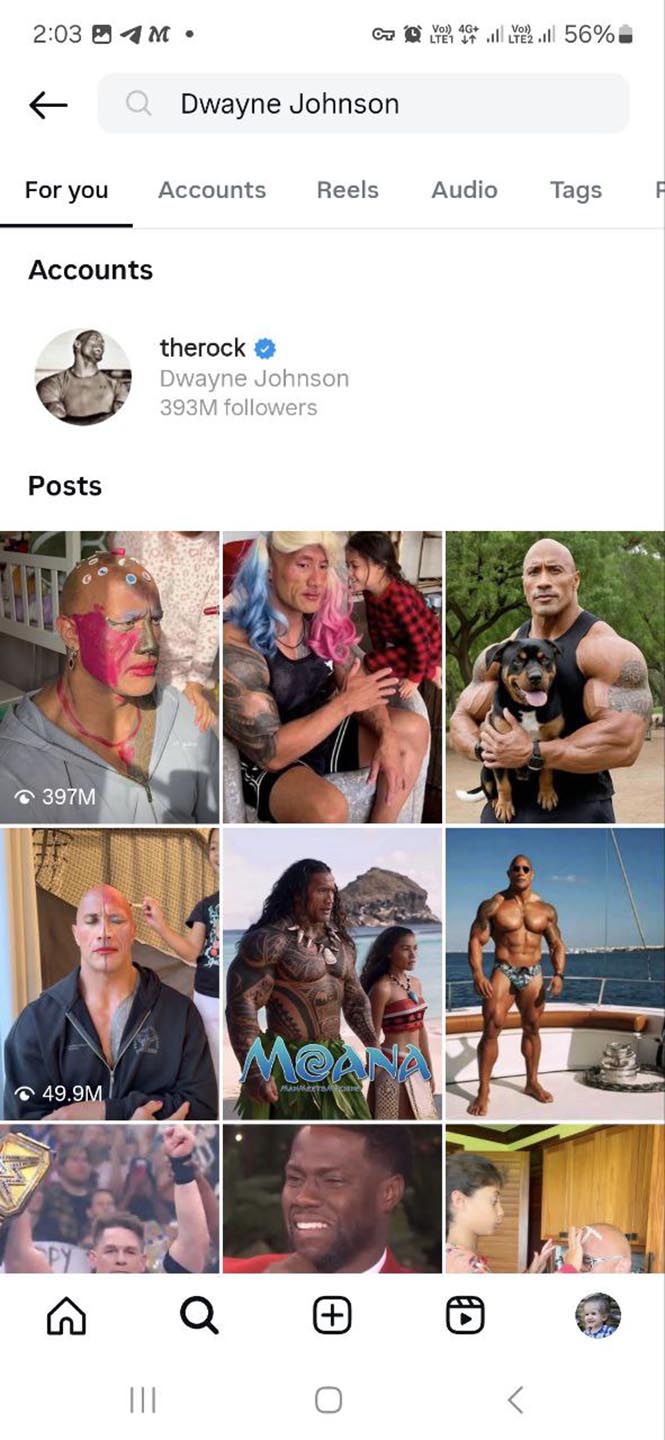Switch to the Audio tab
Viewport: 665px width, 1440px height.
[464, 190]
